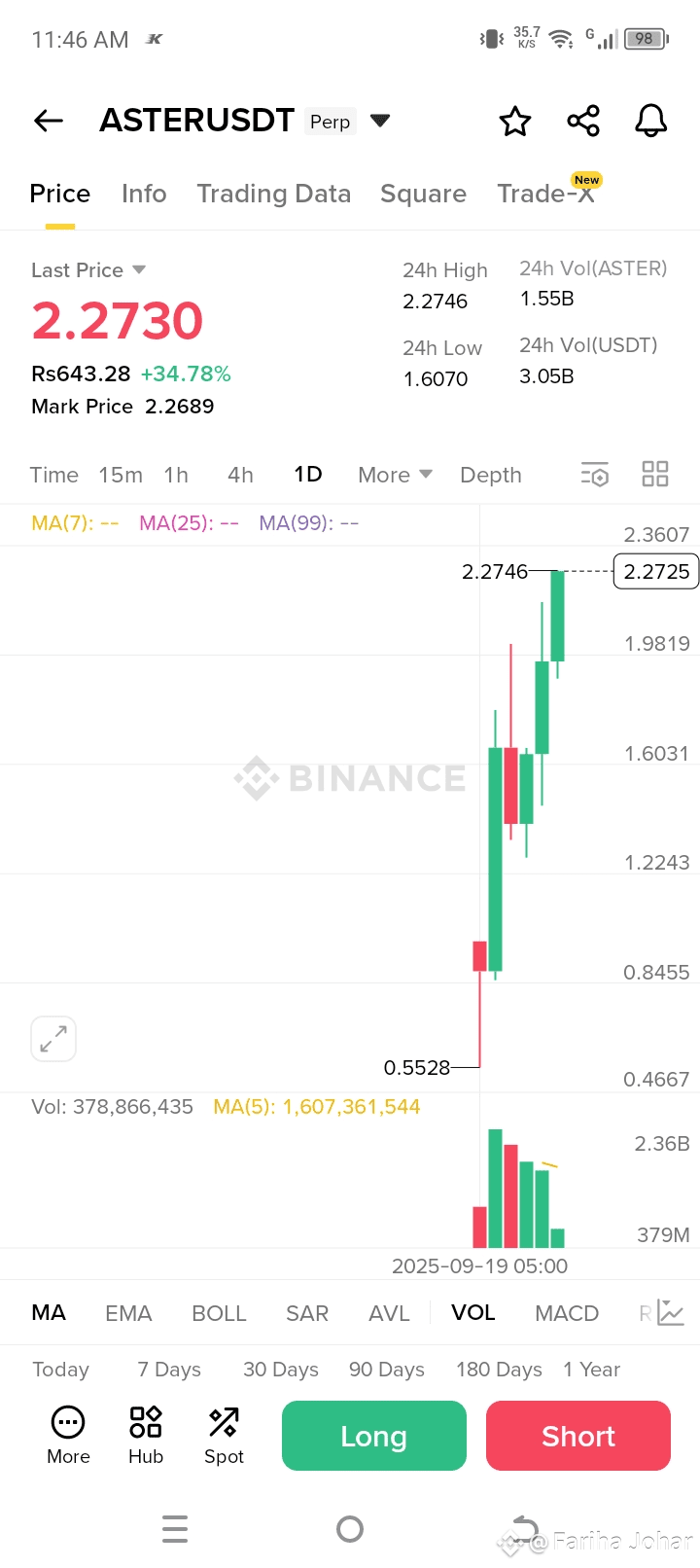Enable the MACD indicator
The width and height of the screenshot is (700, 1568).
tap(567, 1313)
